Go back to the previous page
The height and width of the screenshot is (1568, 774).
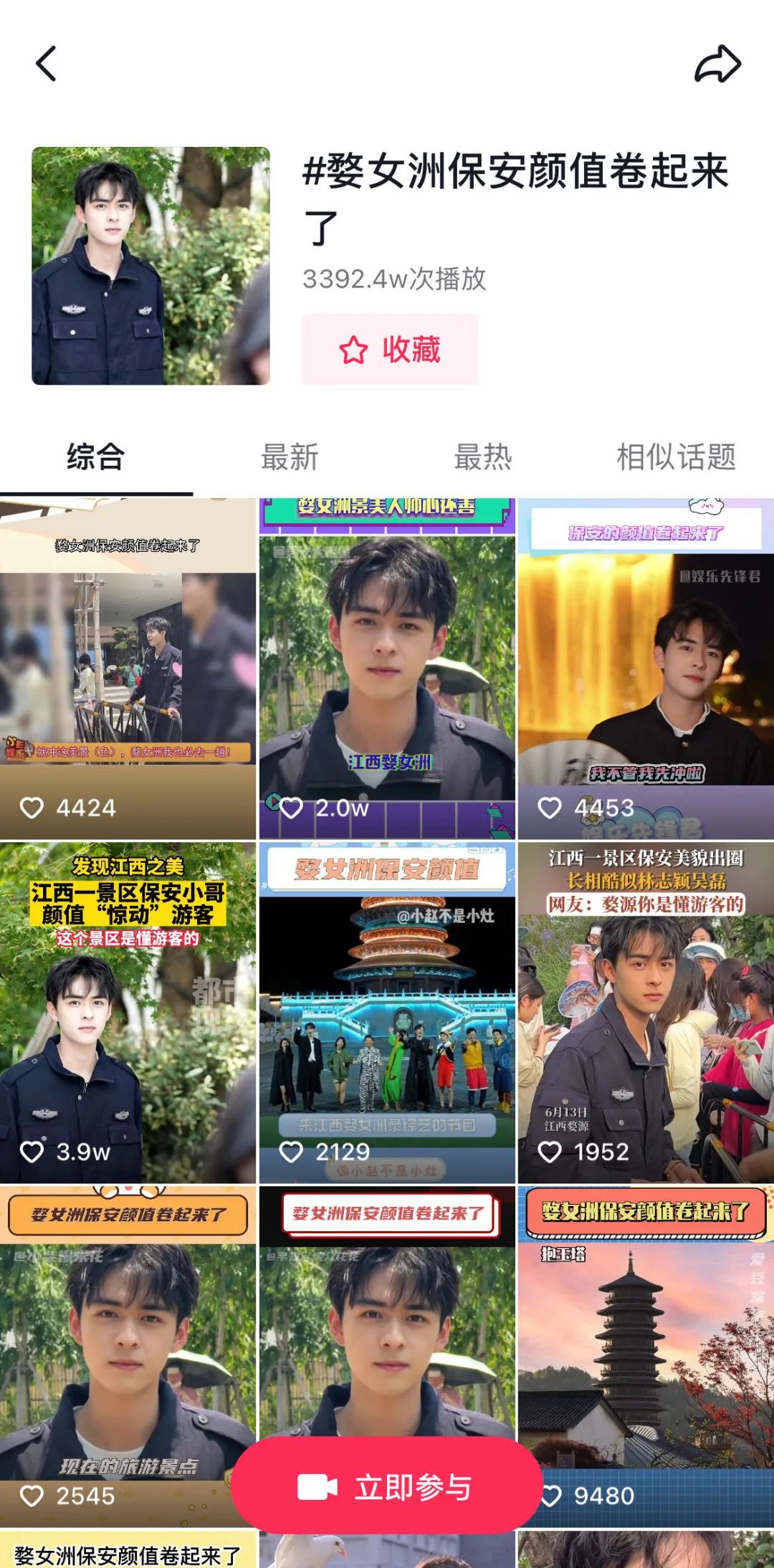47,64
